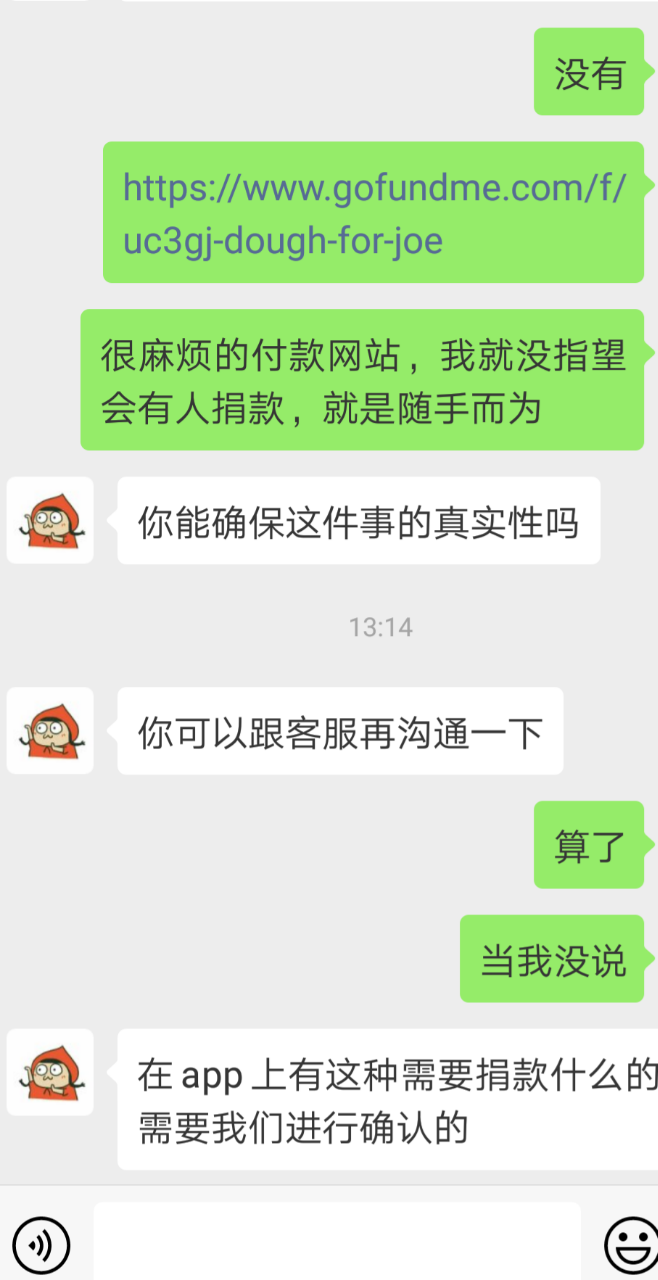
Task: Open contact avatar beside 你可以跟客服再沟通一下
Action: coord(50,730)
